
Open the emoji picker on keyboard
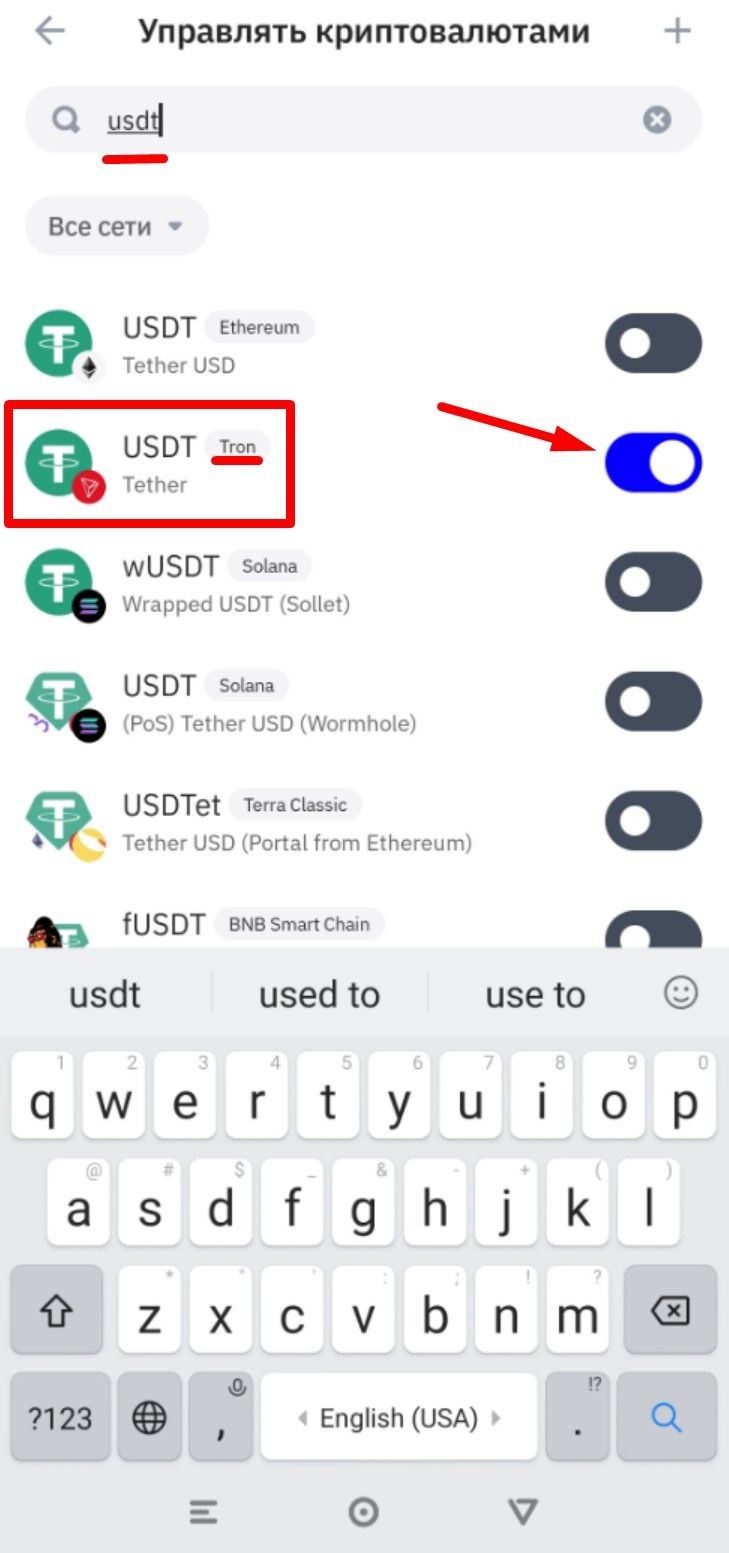coord(681,992)
